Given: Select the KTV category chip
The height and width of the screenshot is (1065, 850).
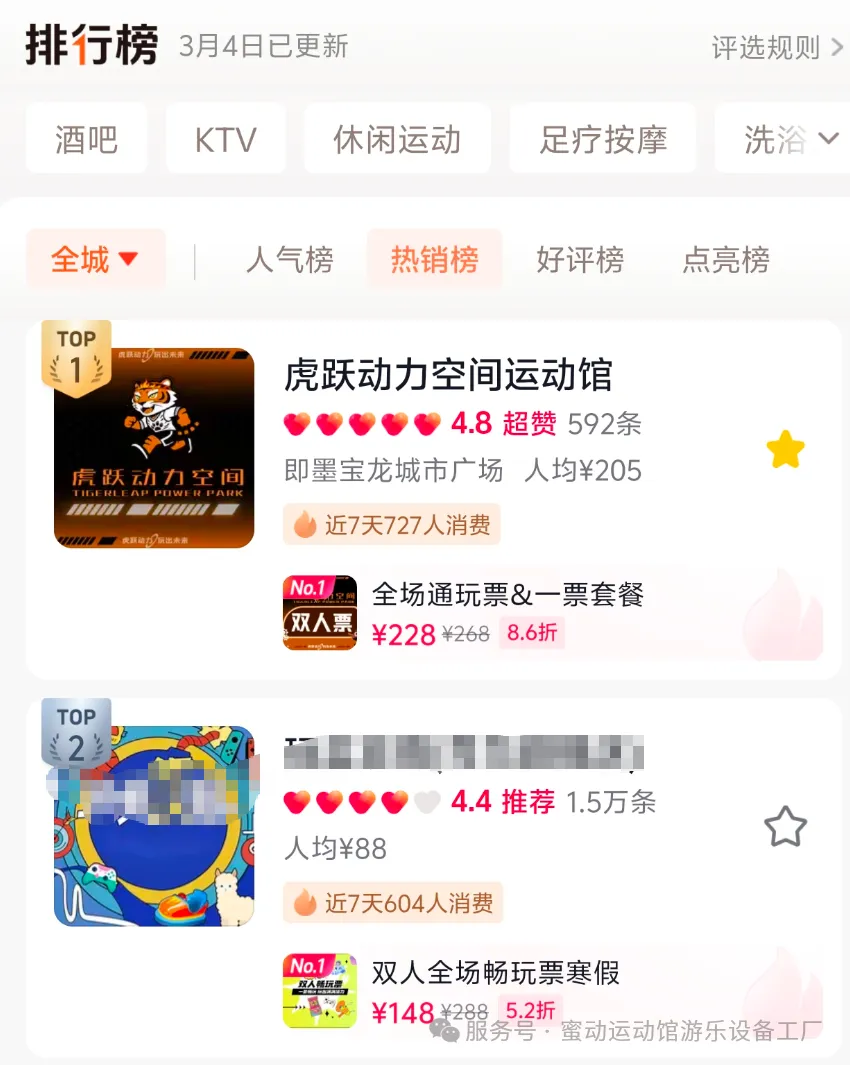Looking at the screenshot, I should click(225, 139).
